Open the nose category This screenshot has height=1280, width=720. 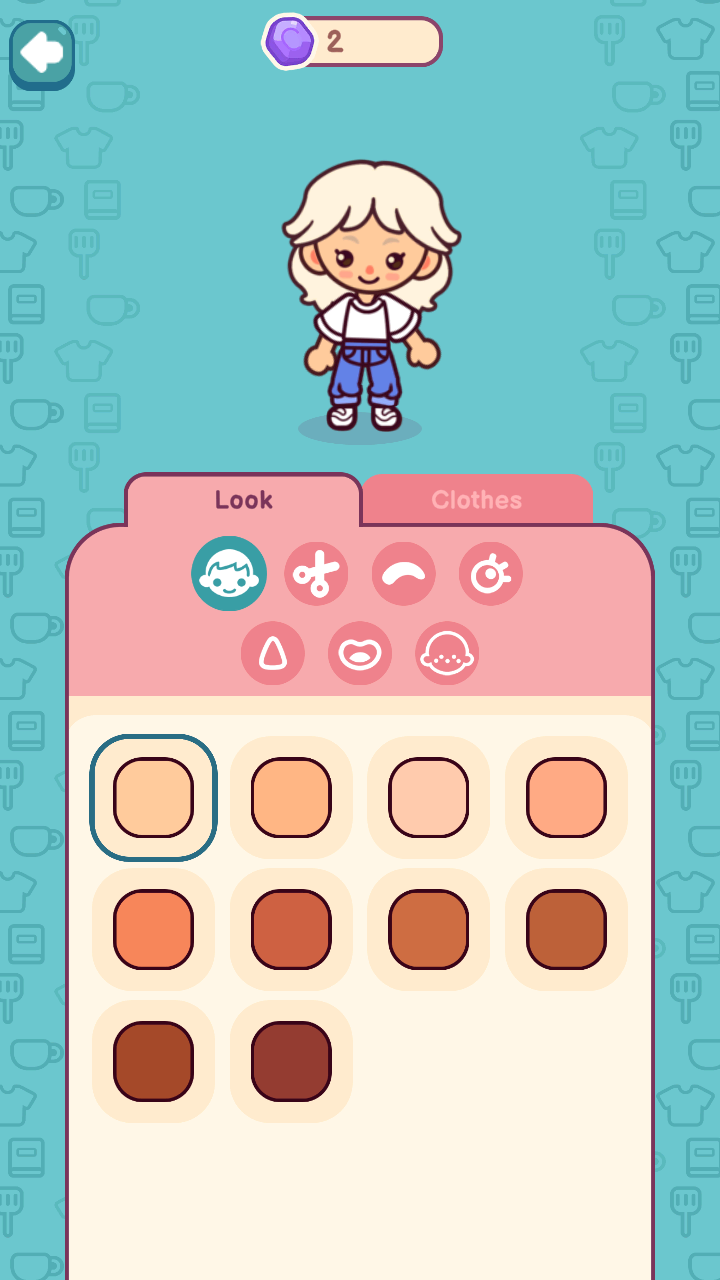pyautogui.click(x=272, y=654)
